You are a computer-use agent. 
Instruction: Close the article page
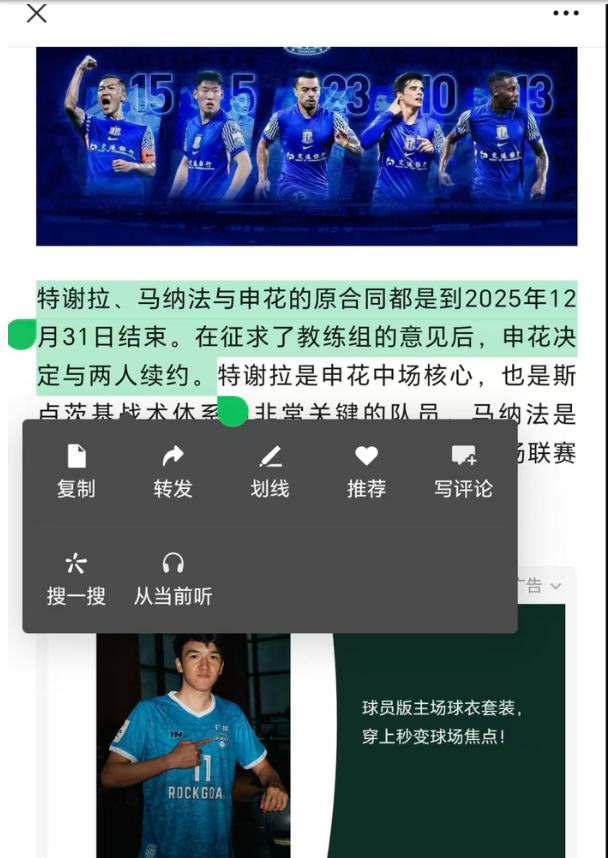point(36,13)
